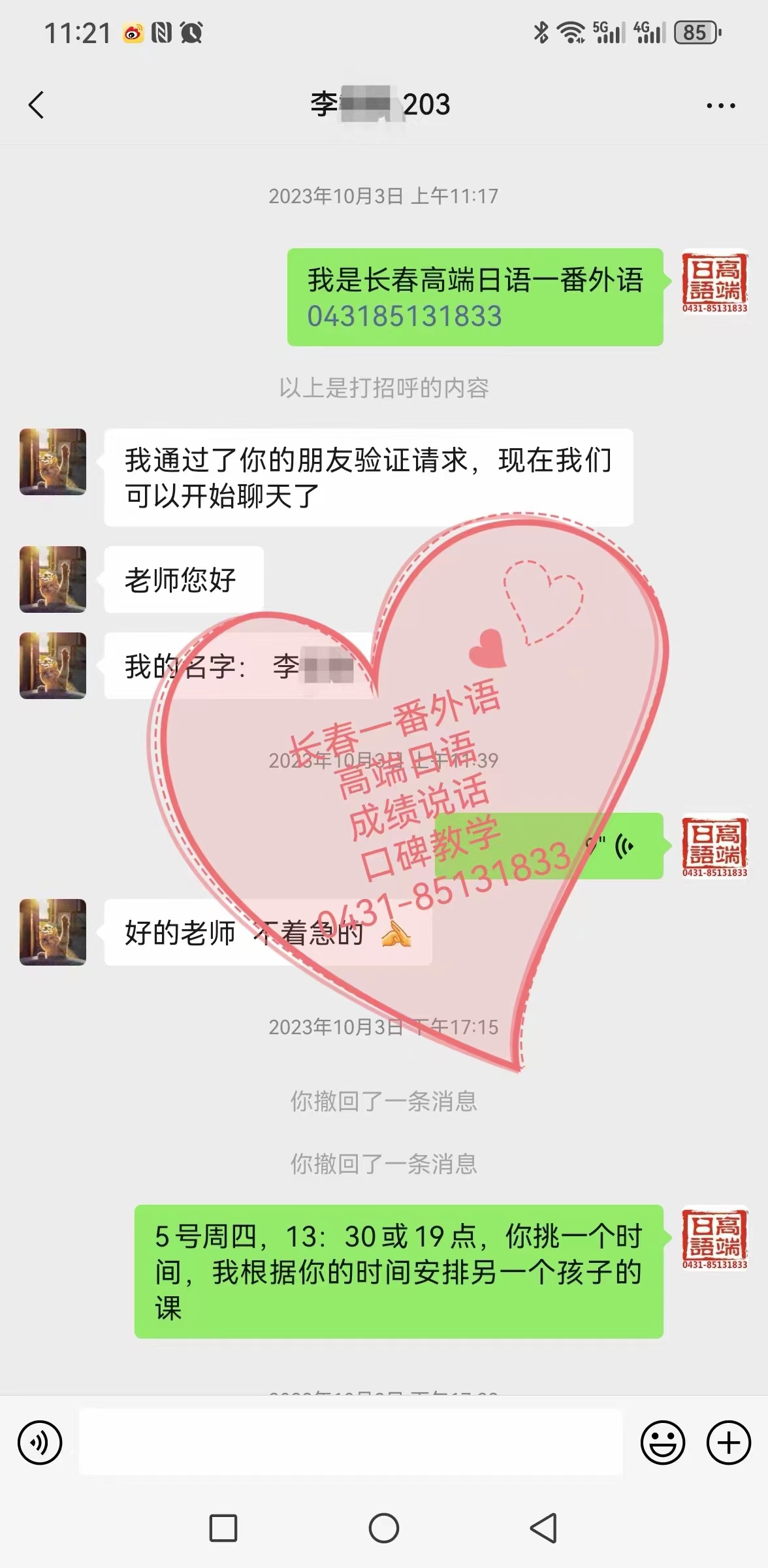This screenshot has height=1568, width=768.
Task: Go to home screen via system home button
Action: pyautogui.click(x=384, y=1528)
